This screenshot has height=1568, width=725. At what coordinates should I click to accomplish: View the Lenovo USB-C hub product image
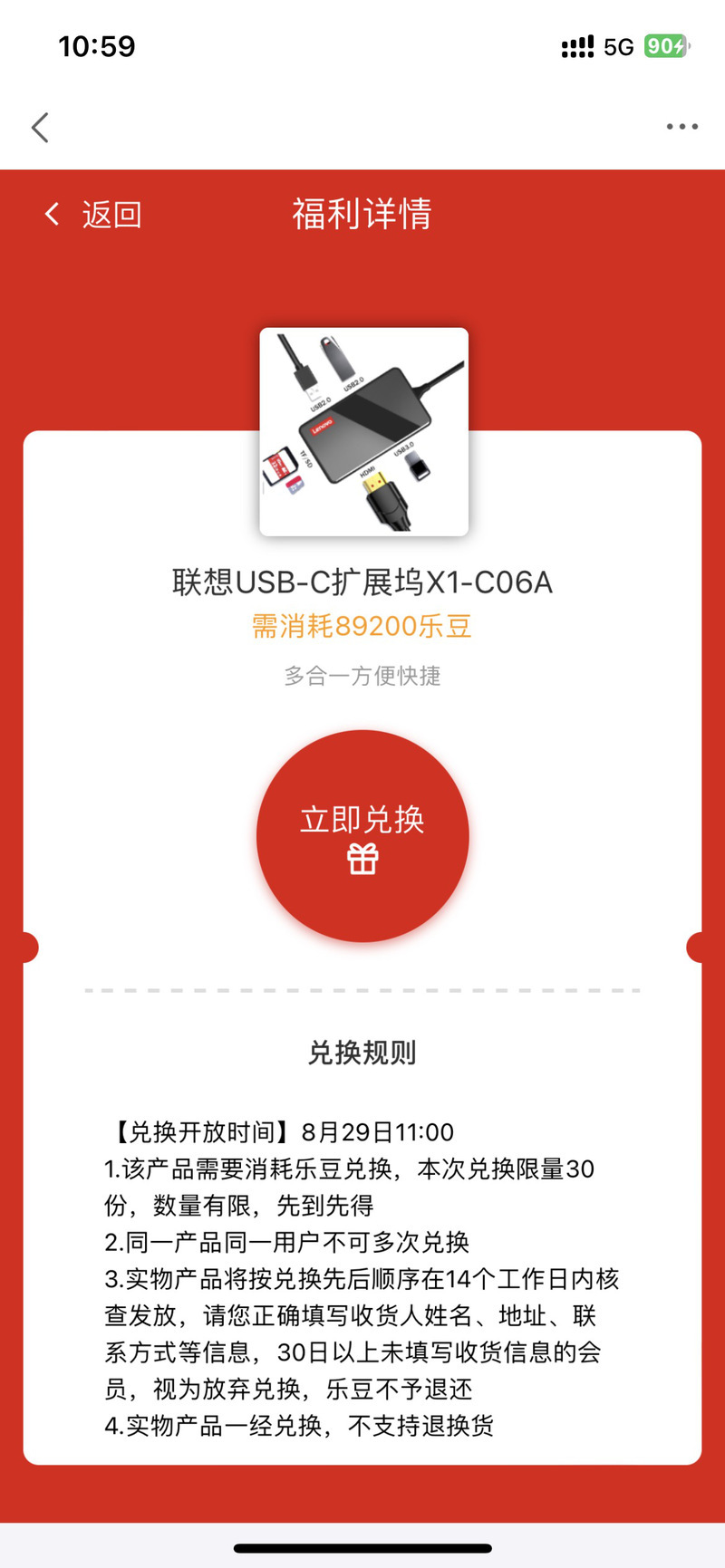point(363,432)
